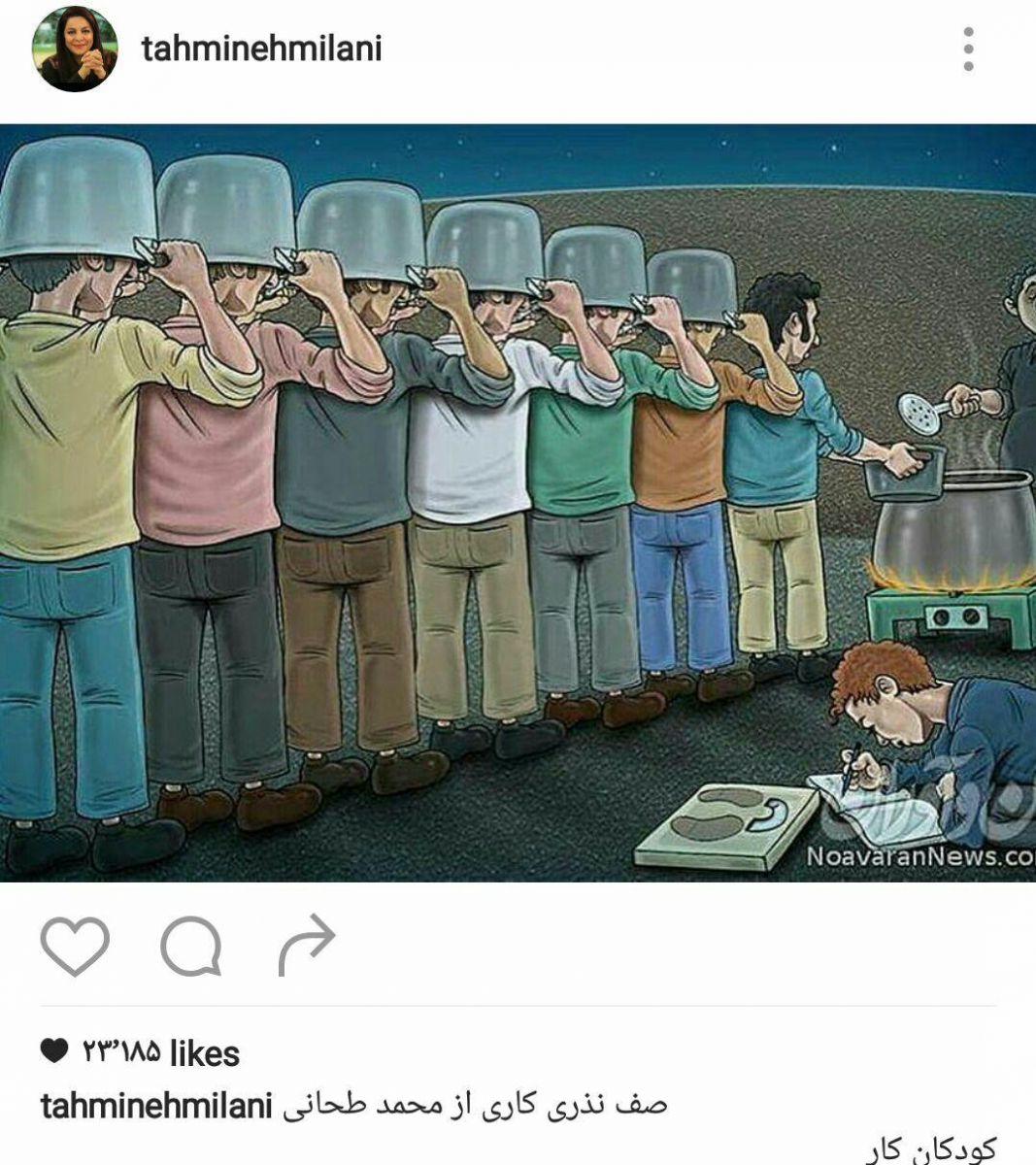Image resolution: width=1036 pixels, height=1165 pixels.
Task: Open the posted cartoon image
Action: 518,503
